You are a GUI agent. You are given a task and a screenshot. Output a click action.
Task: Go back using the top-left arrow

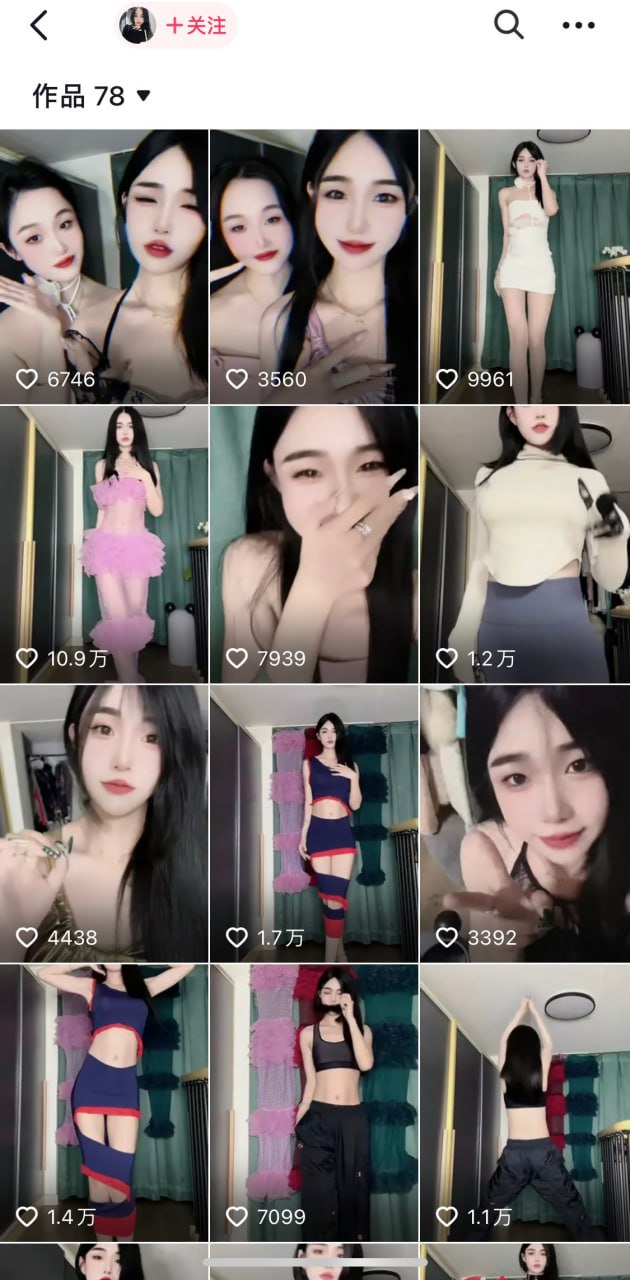click(x=39, y=26)
